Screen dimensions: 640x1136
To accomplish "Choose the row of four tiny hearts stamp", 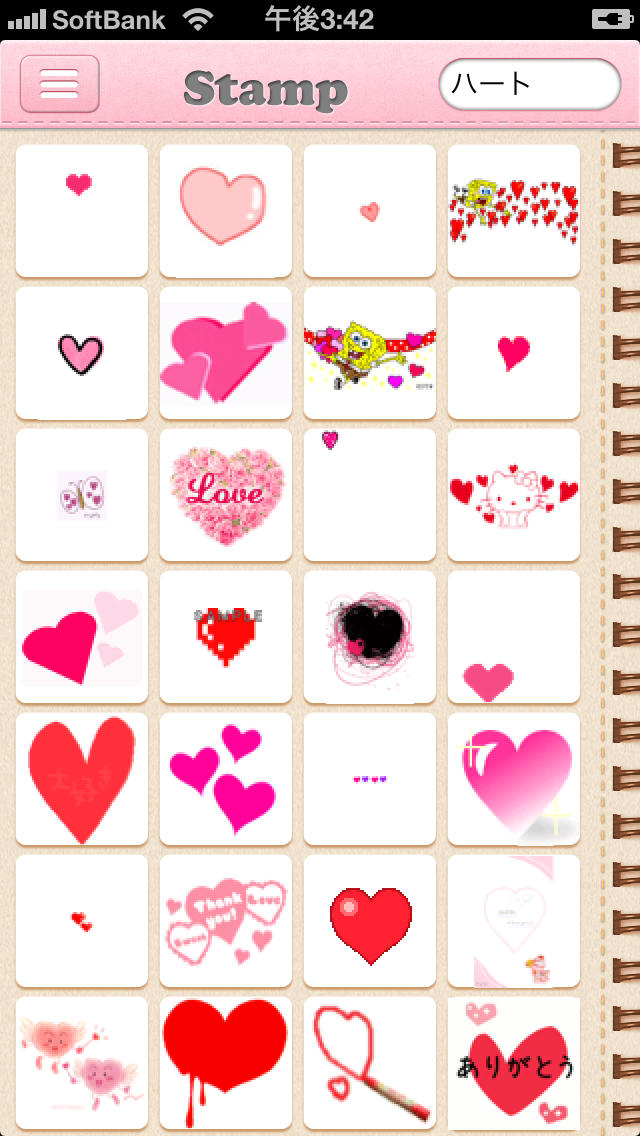I will (x=370, y=778).
